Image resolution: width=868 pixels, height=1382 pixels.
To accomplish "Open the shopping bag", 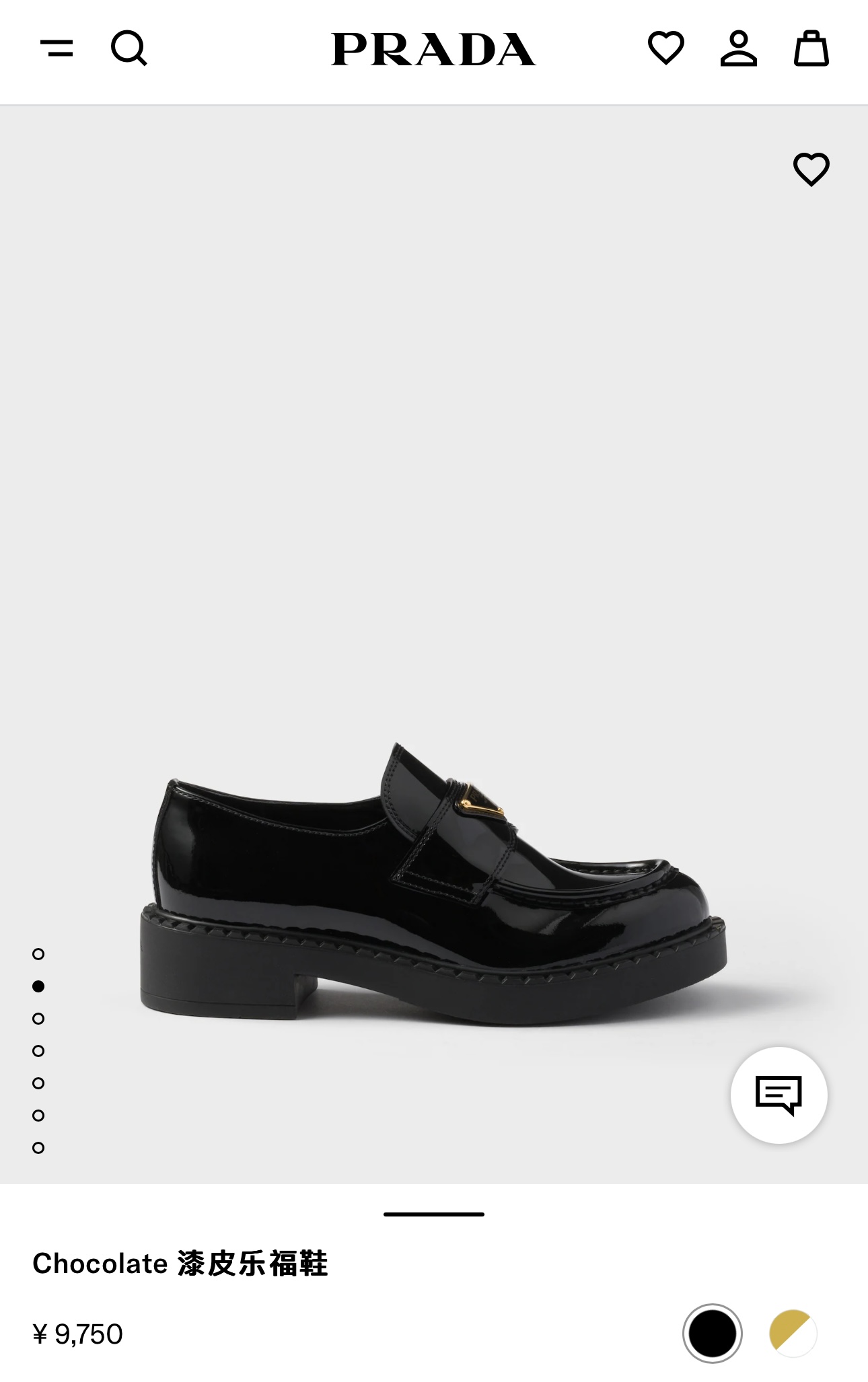I will click(x=811, y=48).
